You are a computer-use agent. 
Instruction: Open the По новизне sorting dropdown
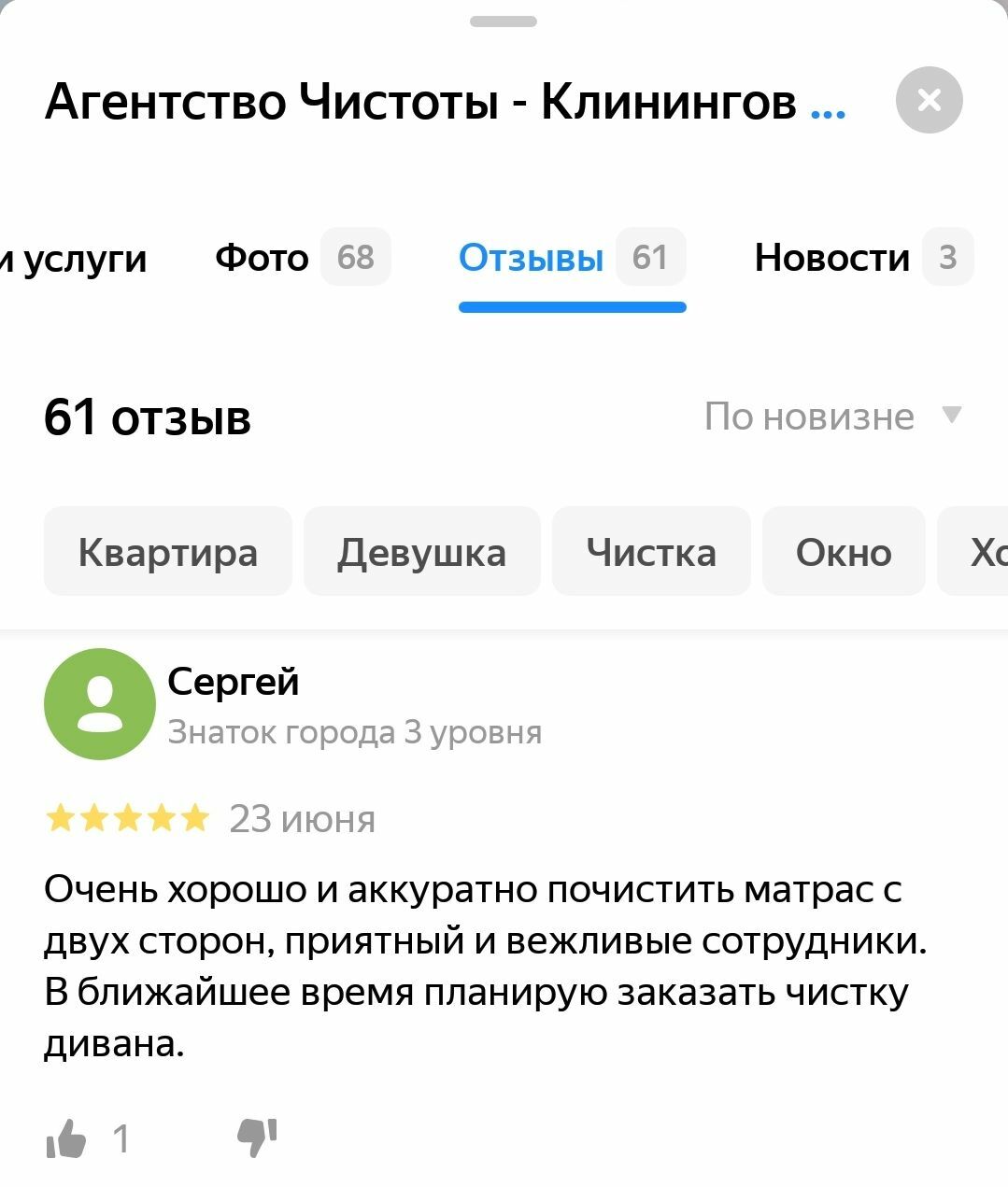[831, 417]
